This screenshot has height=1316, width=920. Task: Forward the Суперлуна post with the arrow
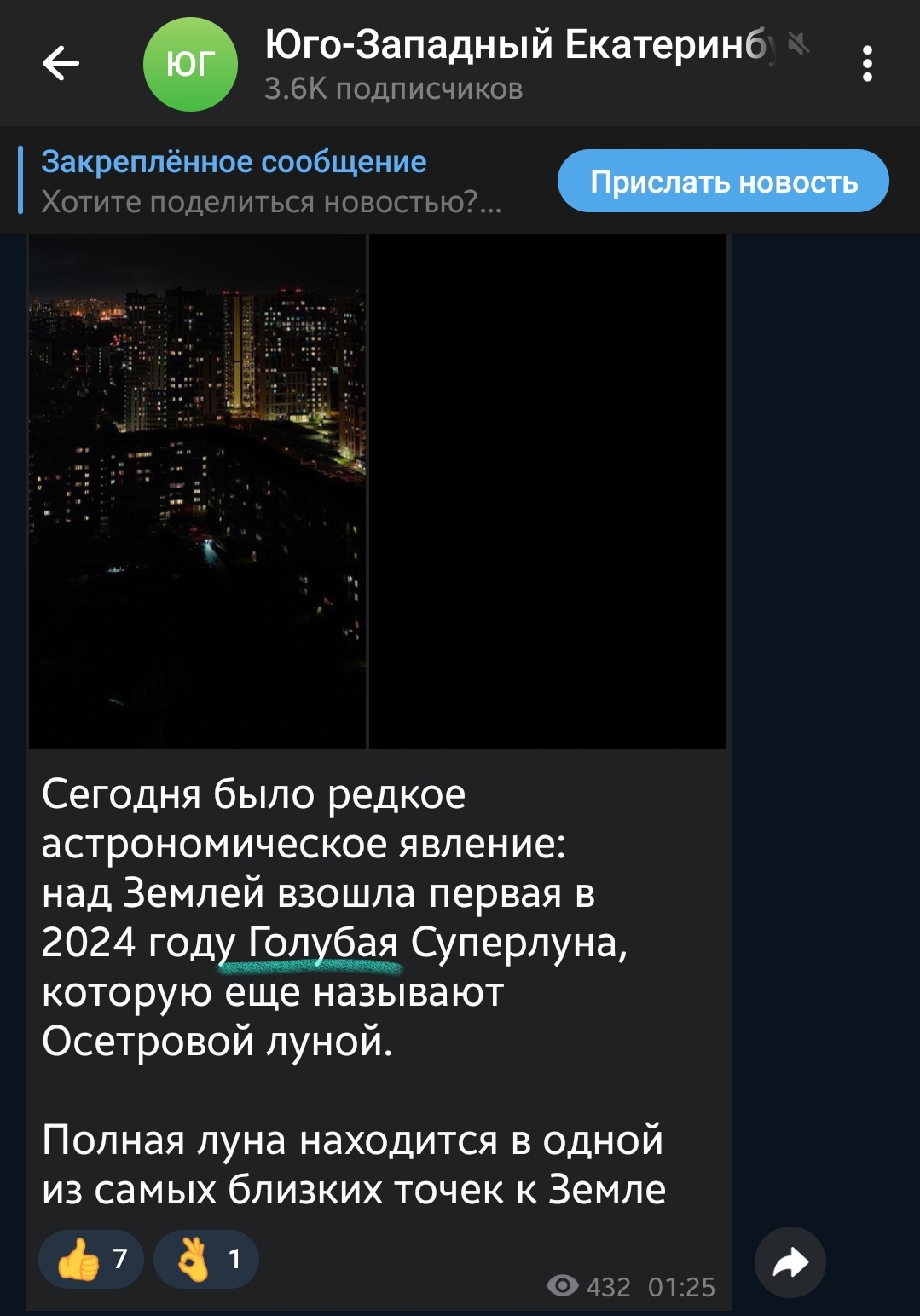[790, 1262]
